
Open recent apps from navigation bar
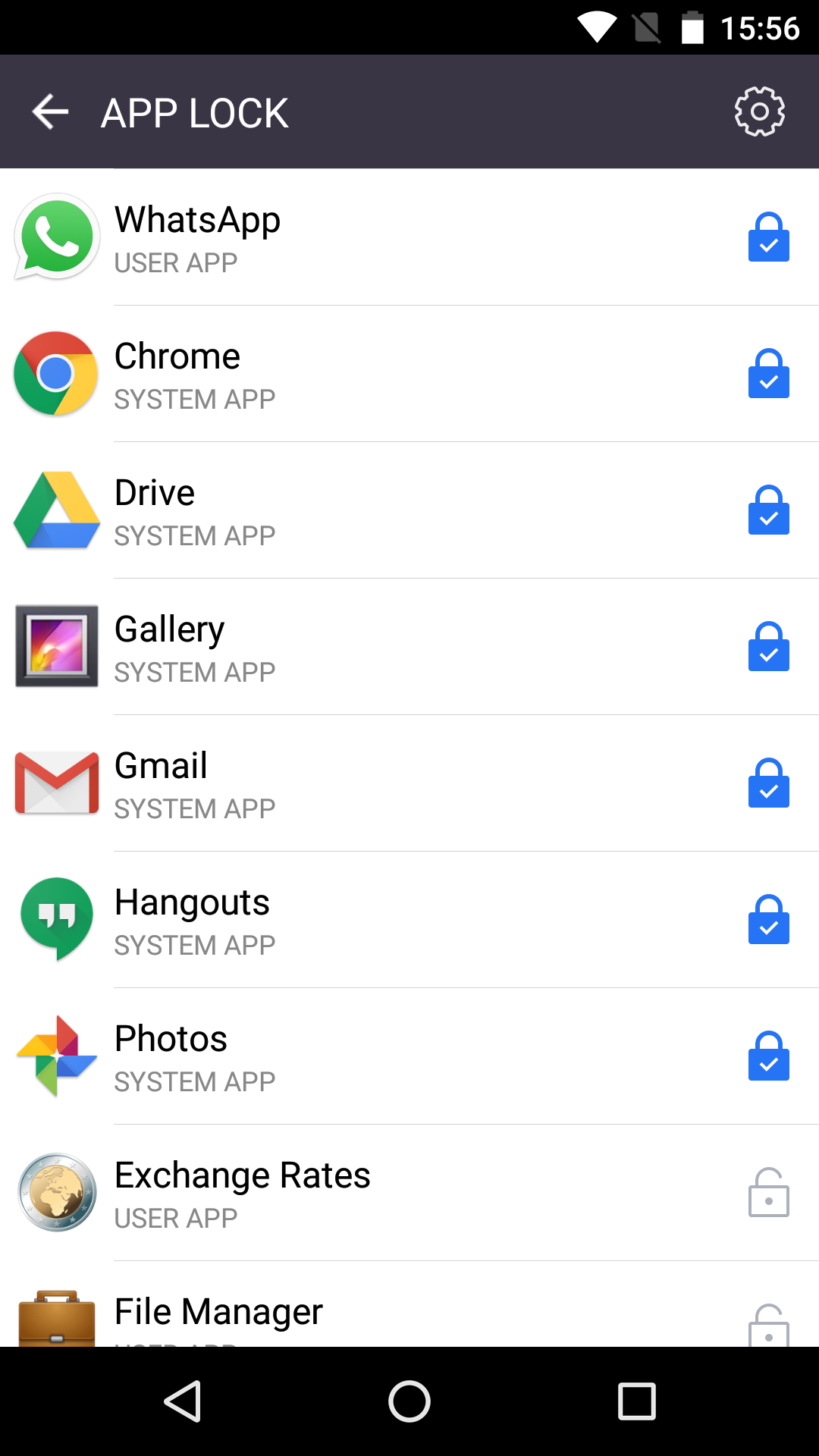click(x=637, y=1401)
